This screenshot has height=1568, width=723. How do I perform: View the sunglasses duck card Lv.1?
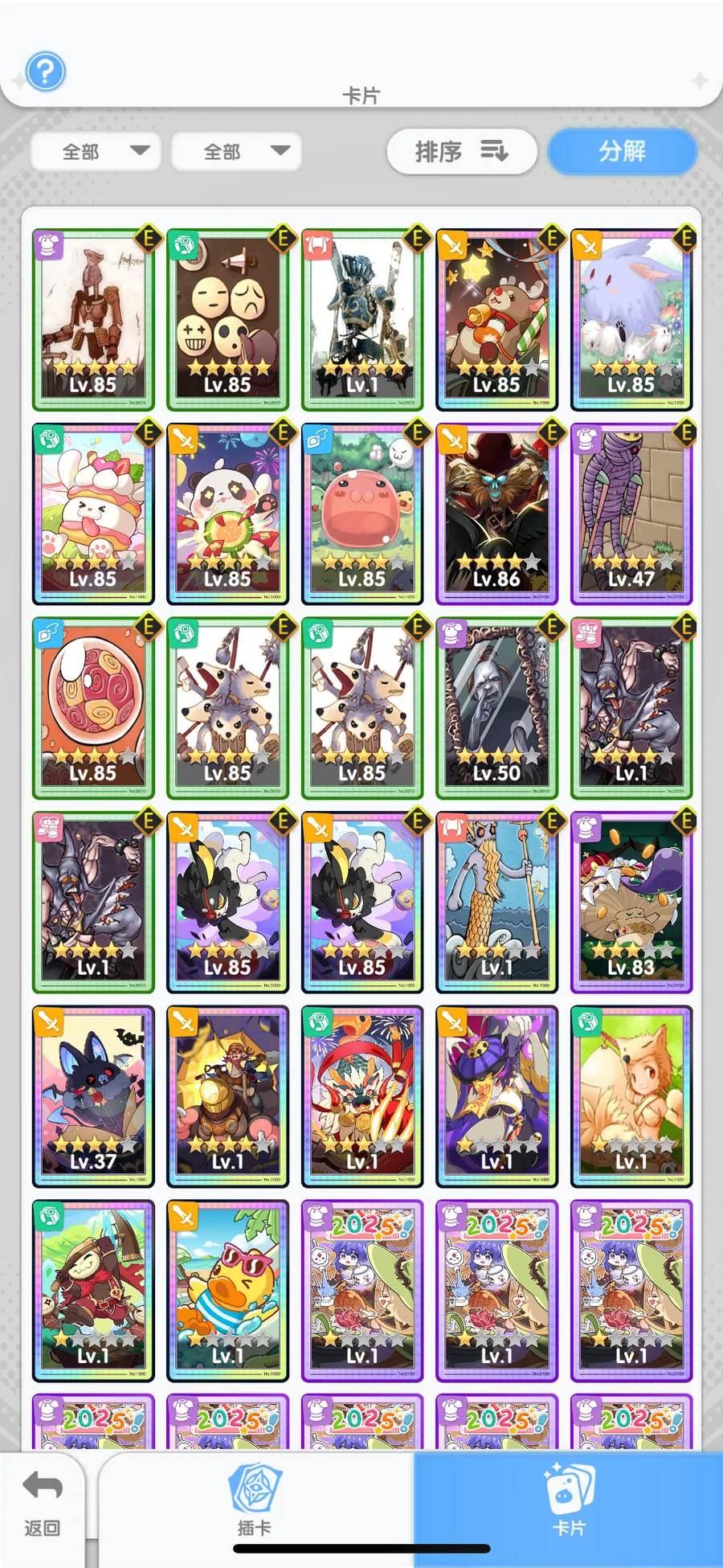227,1291
